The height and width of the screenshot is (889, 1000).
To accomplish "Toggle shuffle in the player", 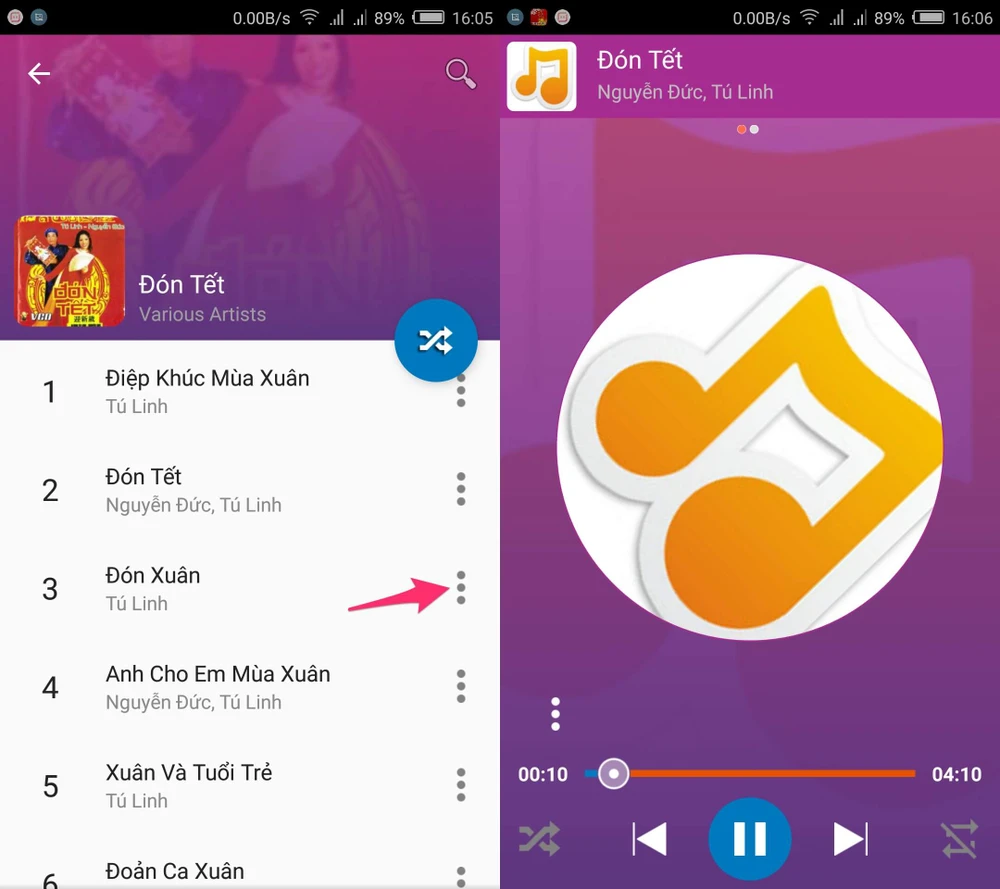I will click(539, 839).
